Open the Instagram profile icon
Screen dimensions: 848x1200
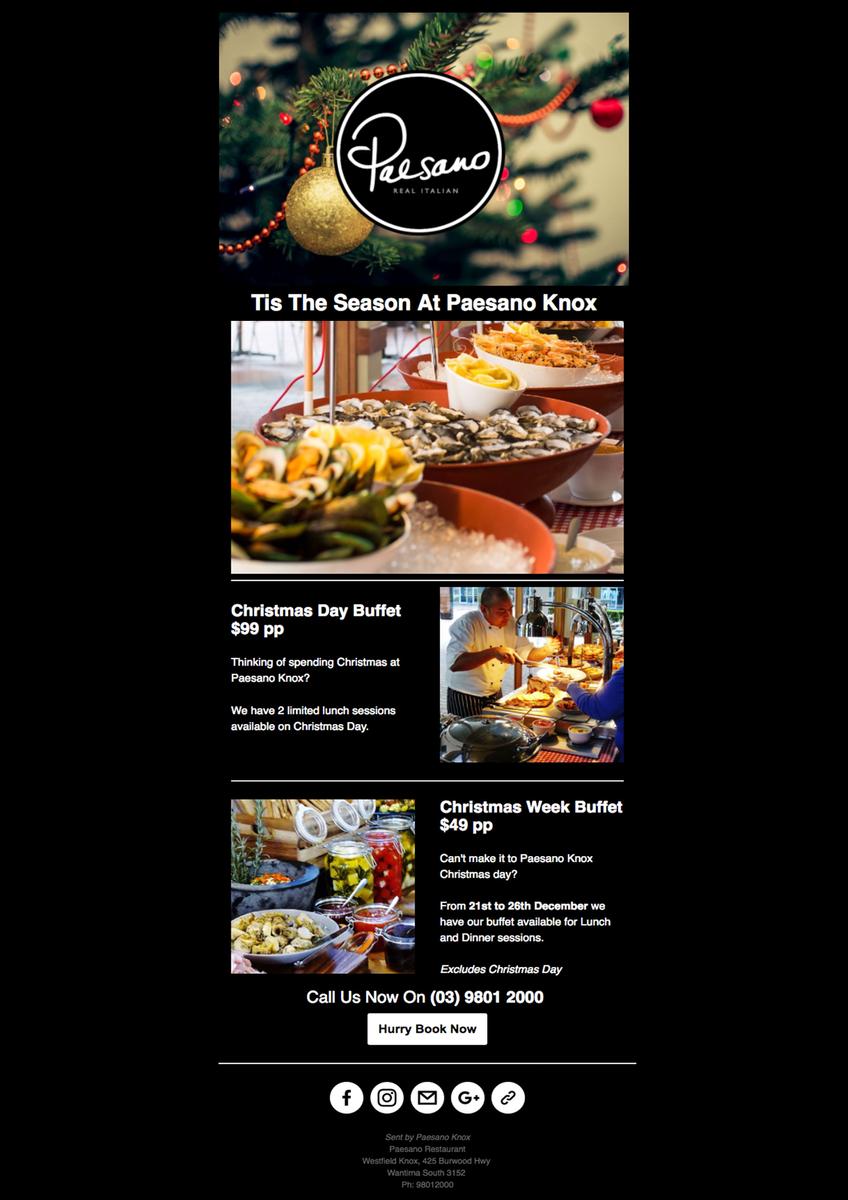(387, 1097)
